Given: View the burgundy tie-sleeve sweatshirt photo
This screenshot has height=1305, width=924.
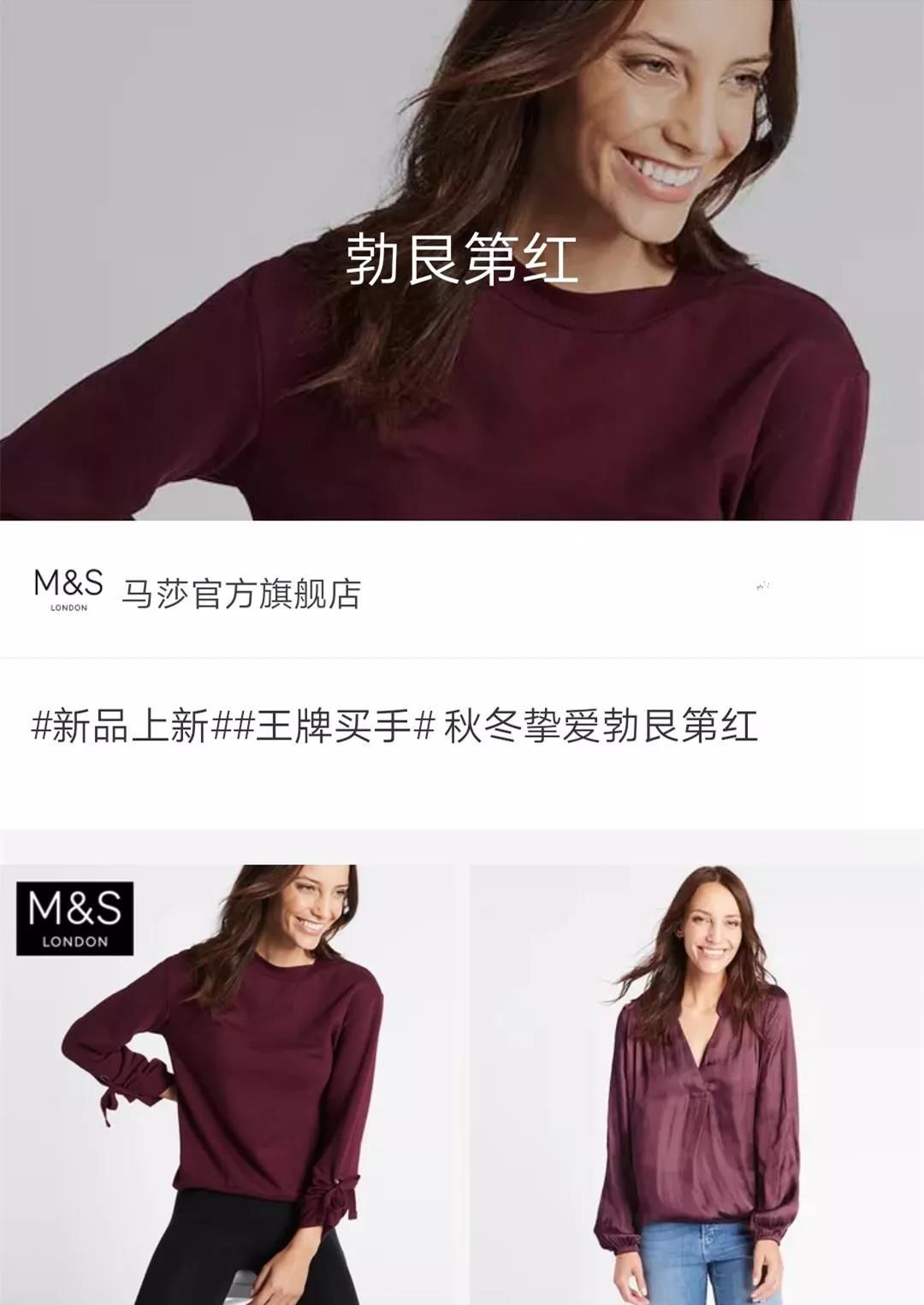Looking at the screenshot, I should pyautogui.click(x=228, y=1084).
